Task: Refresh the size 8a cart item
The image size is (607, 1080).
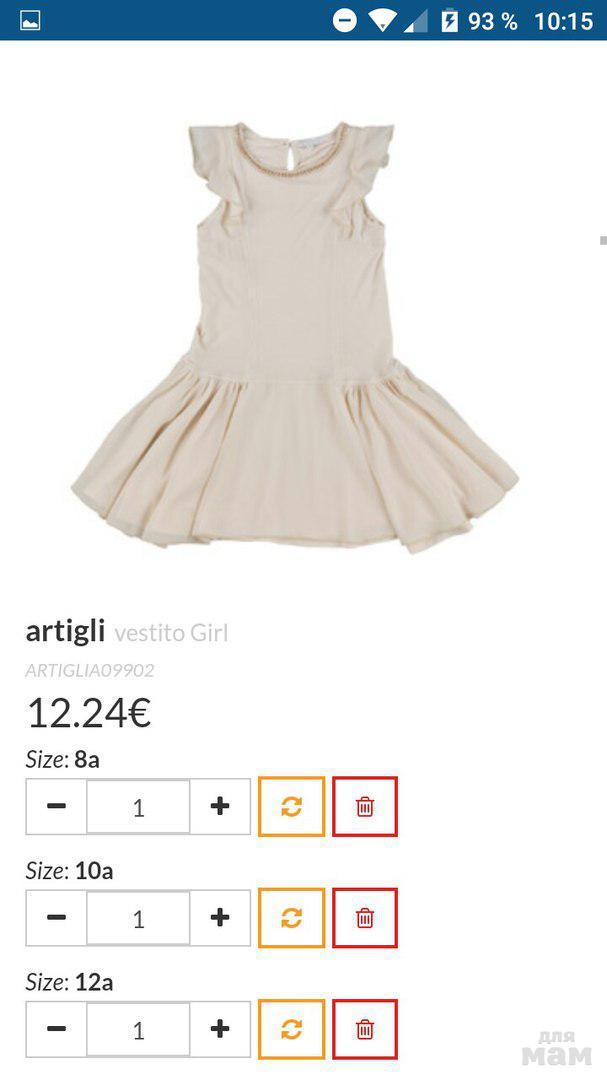Action: point(291,806)
